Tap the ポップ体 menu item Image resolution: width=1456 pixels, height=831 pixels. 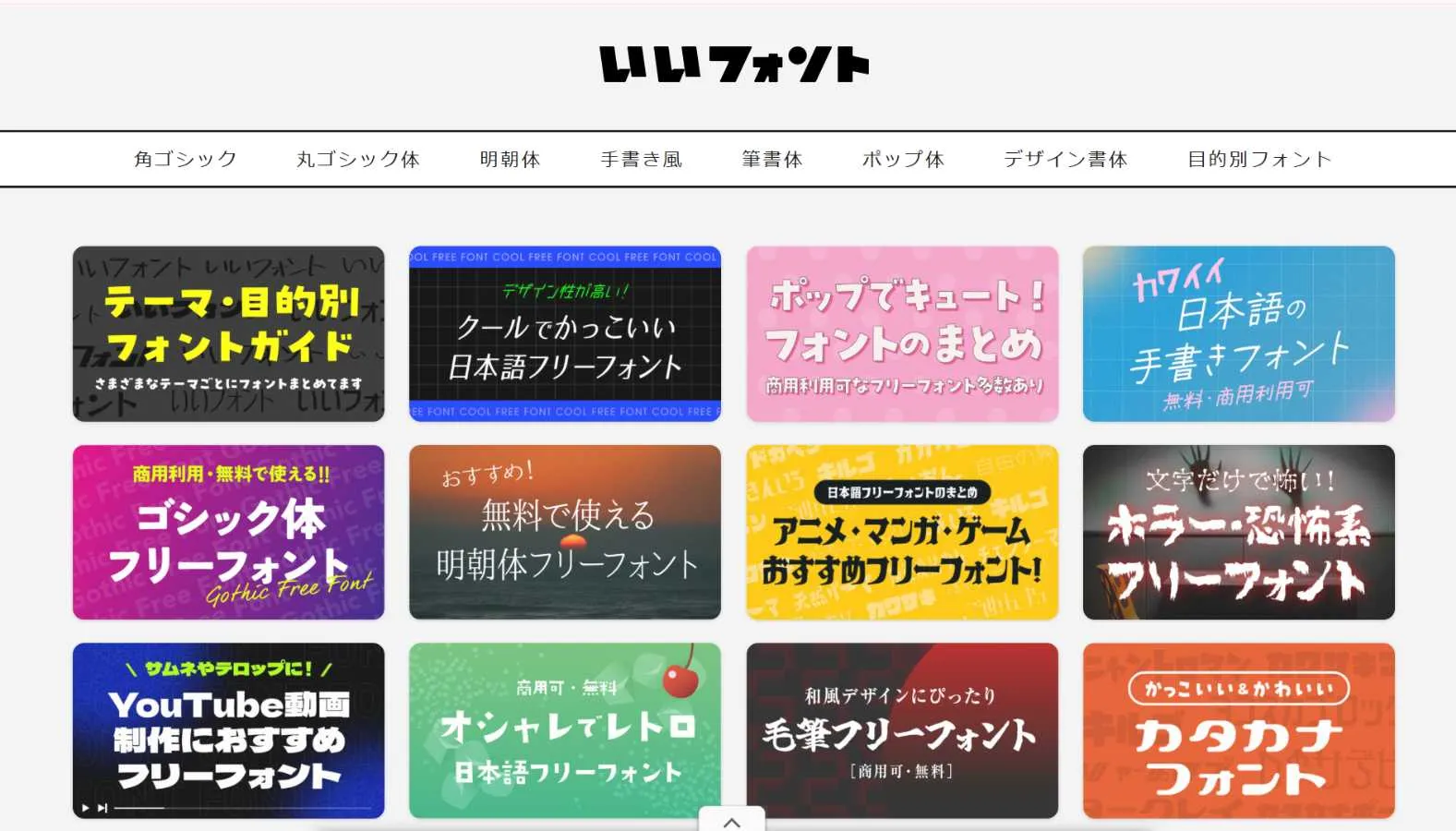pos(903,159)
